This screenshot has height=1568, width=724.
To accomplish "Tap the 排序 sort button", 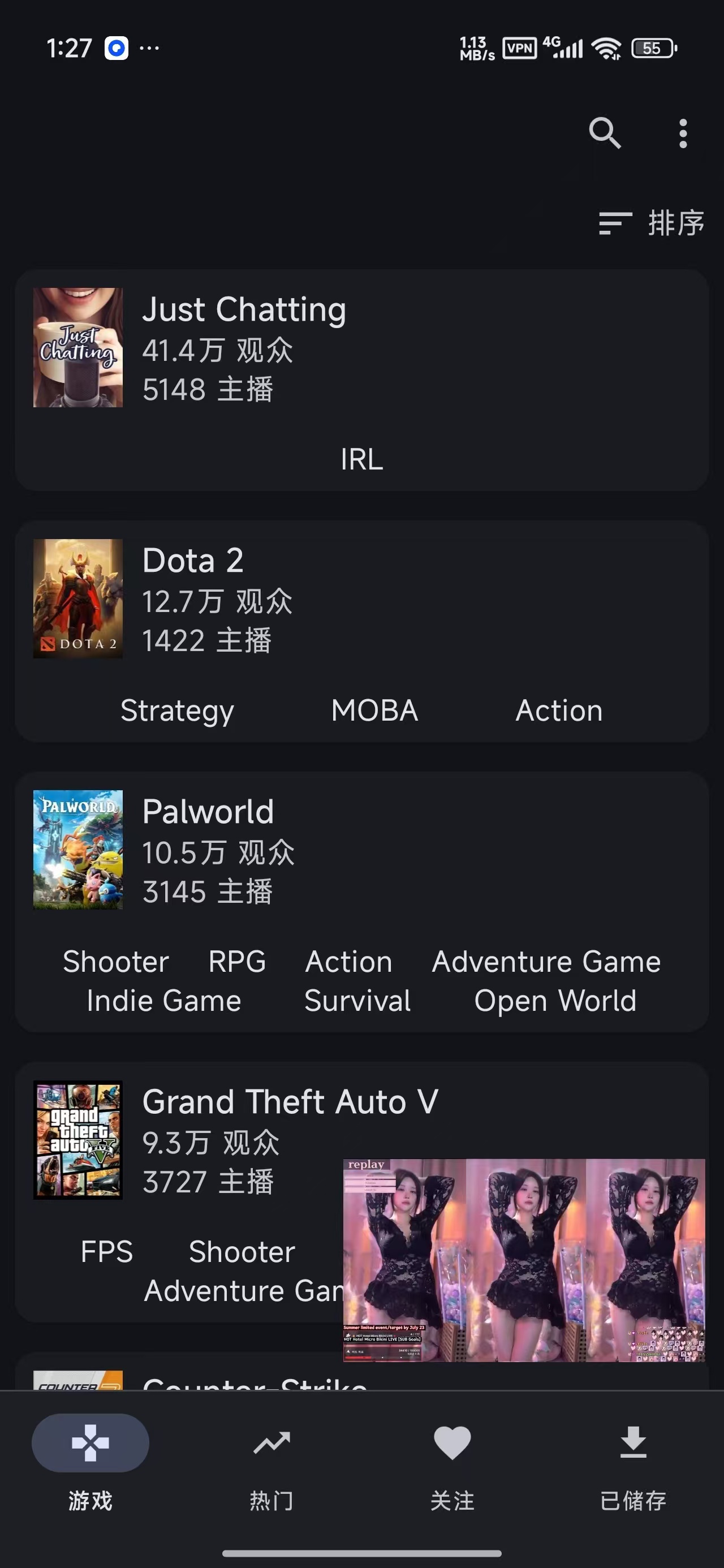I will click(x=652, y=223).
